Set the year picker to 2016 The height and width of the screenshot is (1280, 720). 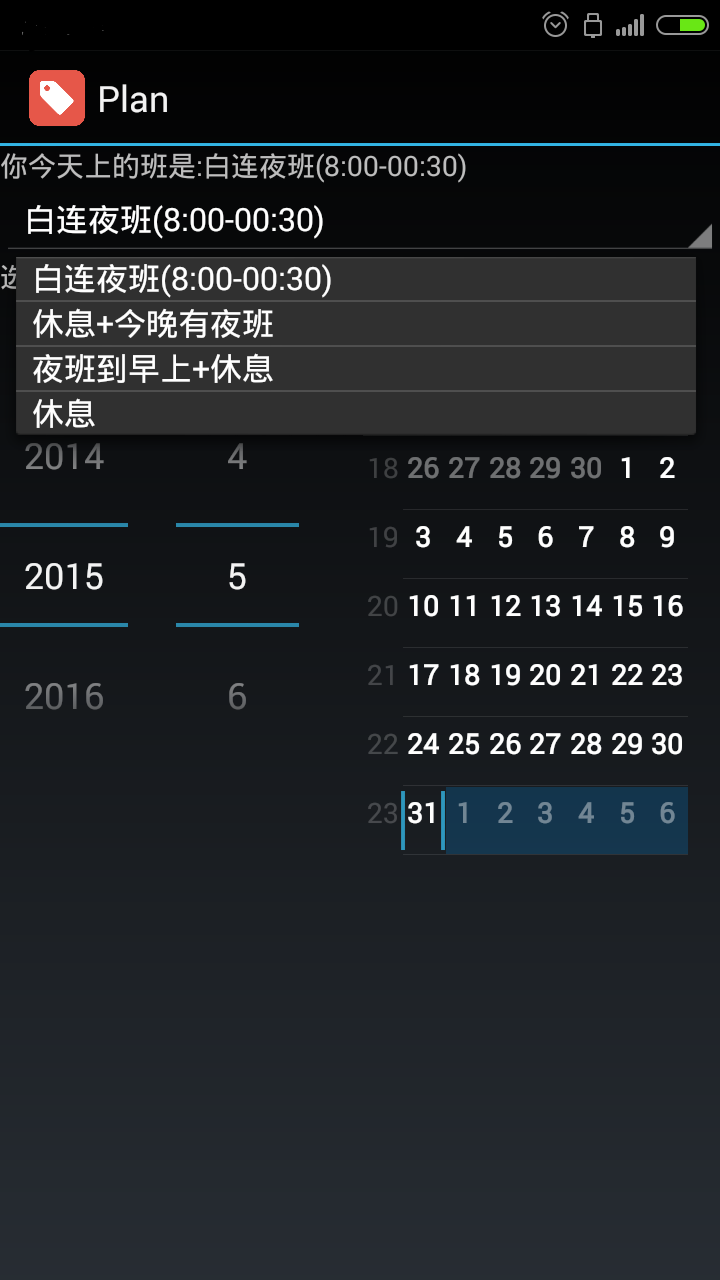pyautogui.click(x=64, y=696)
